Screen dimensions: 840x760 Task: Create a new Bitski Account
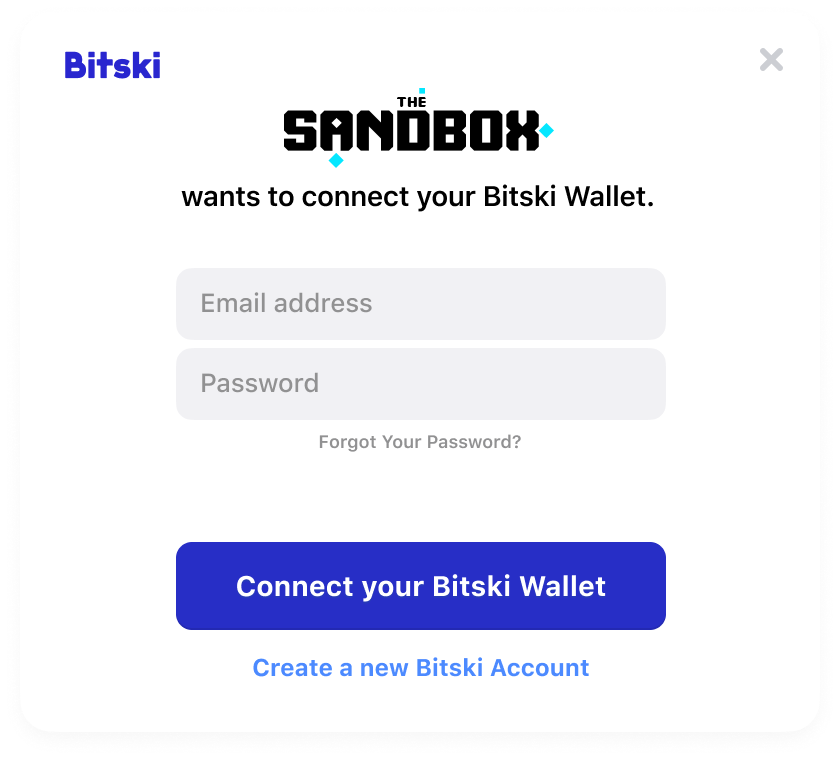pos(420,668)
